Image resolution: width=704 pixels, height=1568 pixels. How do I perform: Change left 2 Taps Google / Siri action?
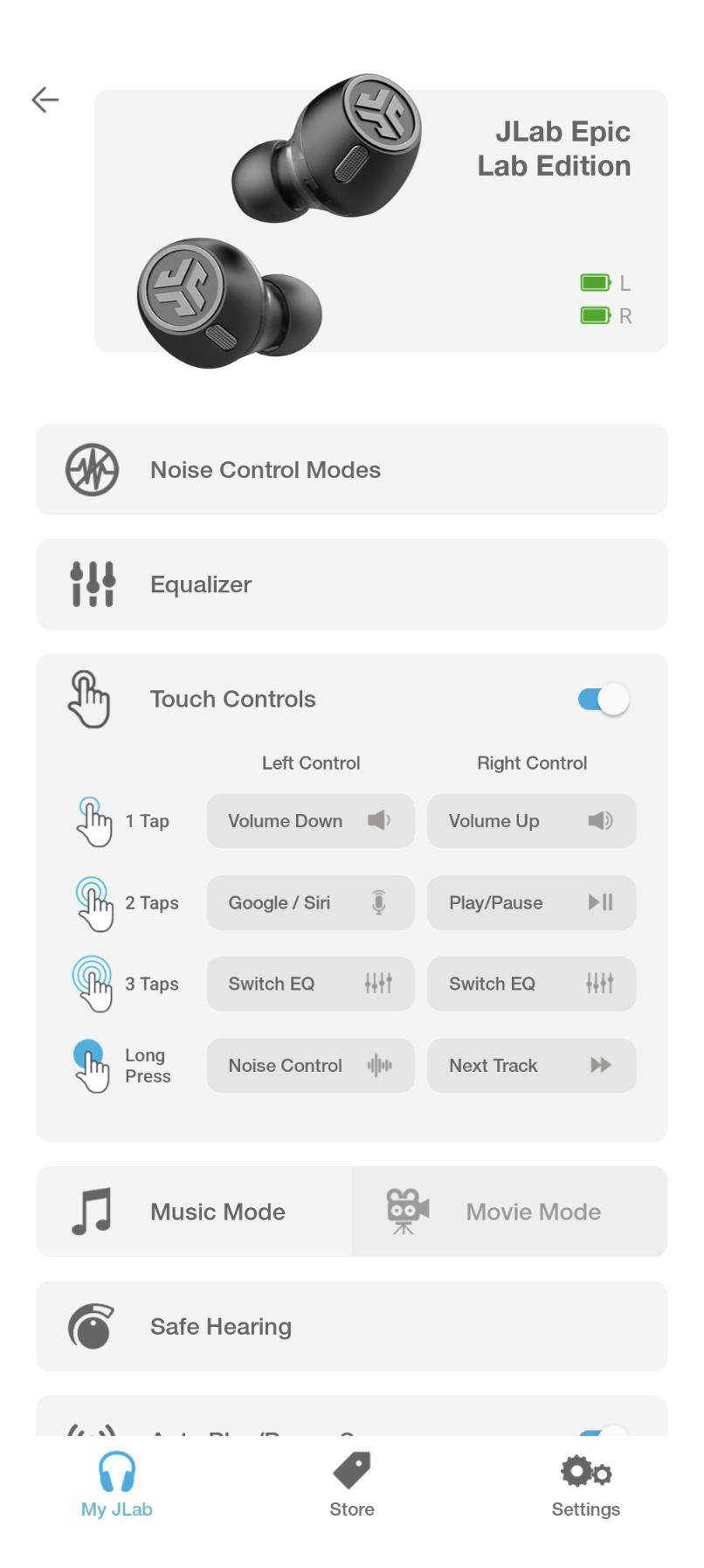(310, 902)
